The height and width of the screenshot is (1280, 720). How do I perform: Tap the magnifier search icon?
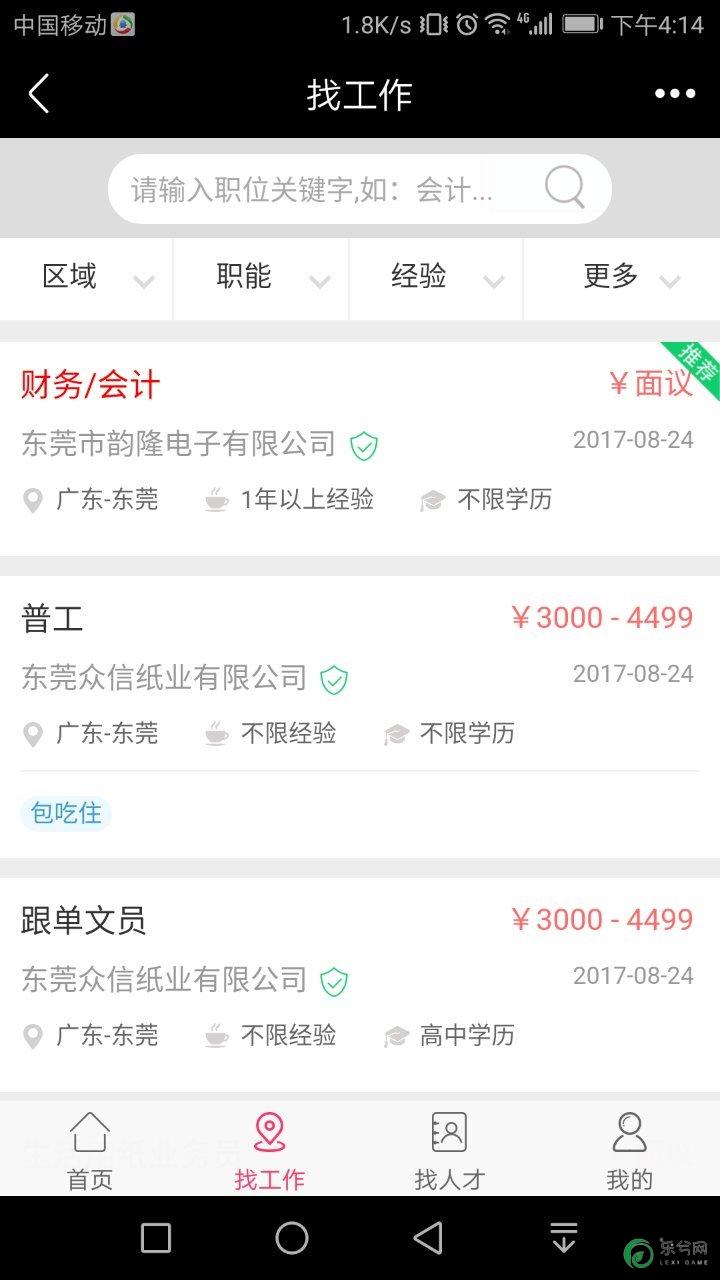(x=565, y=187)
